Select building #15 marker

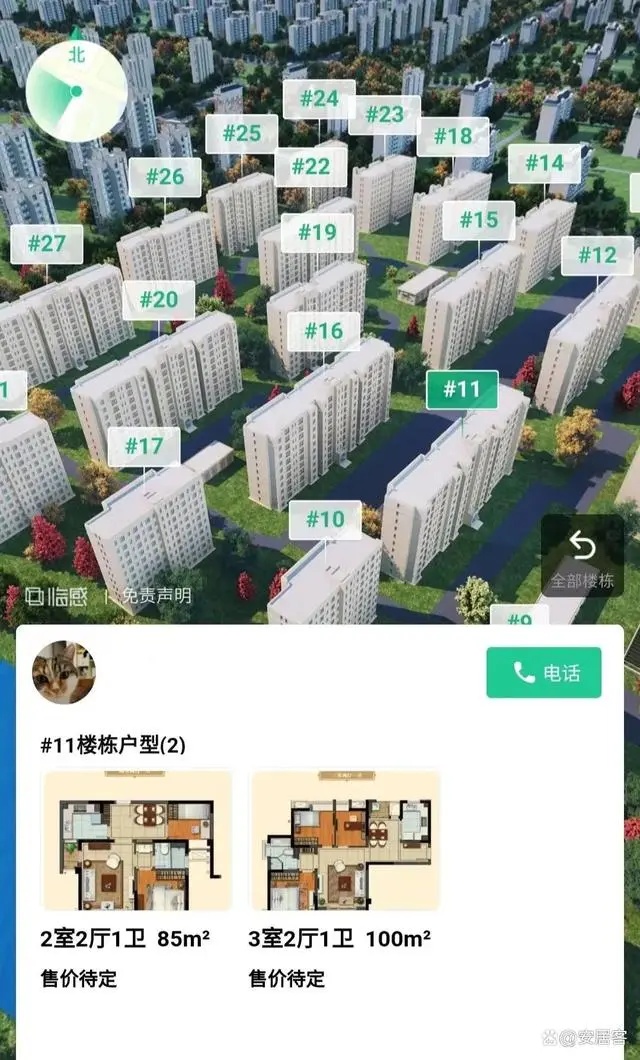[478, 220]
